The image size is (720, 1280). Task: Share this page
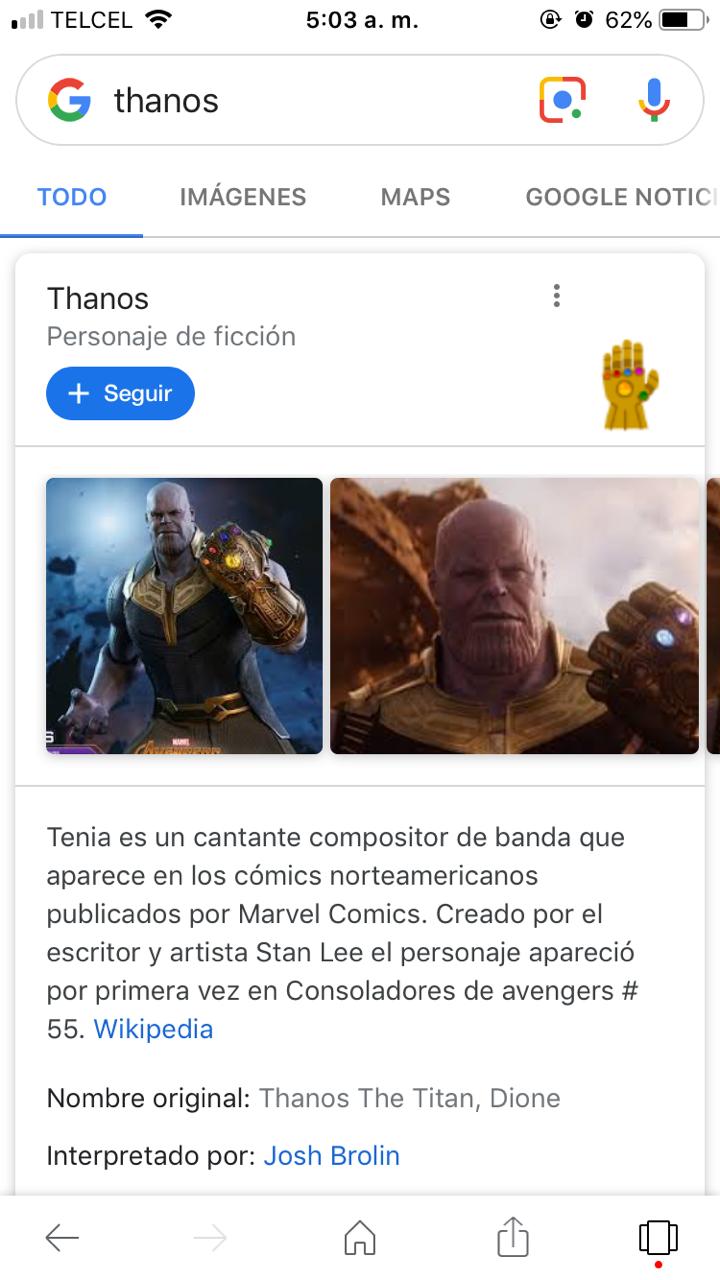512,1237
